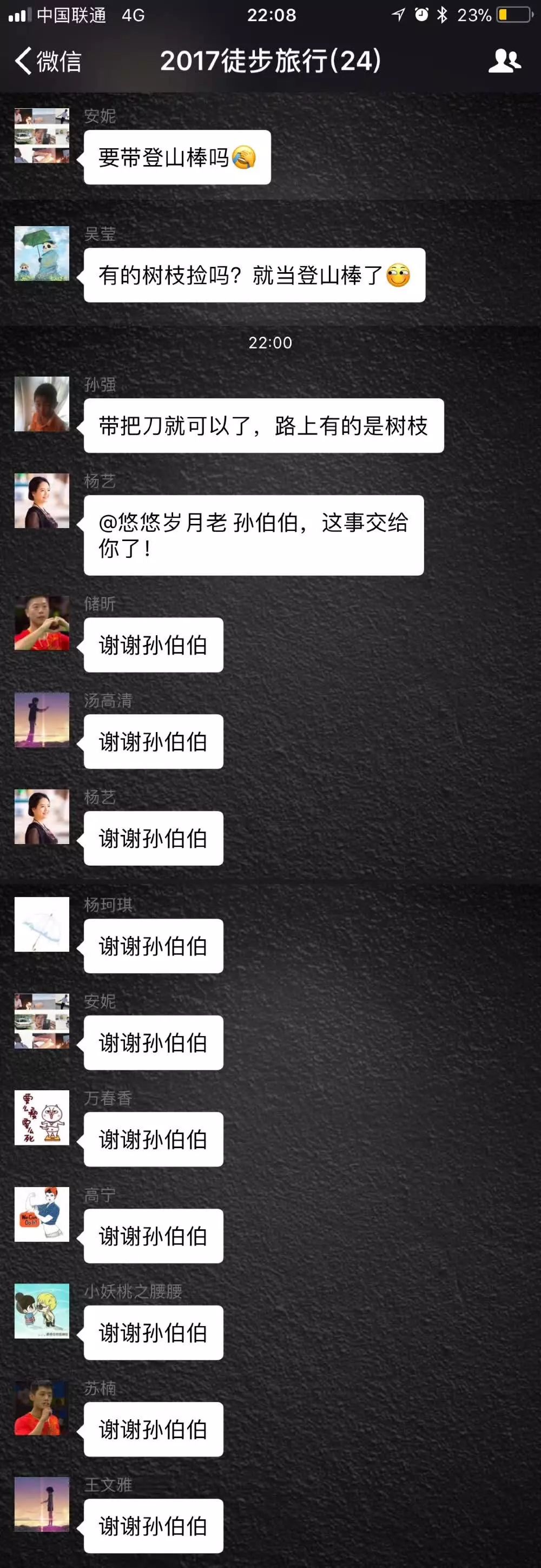This screenshot has width=541, height=1568.
Task: Open 储昕's profile avatar
Action: 42,623
